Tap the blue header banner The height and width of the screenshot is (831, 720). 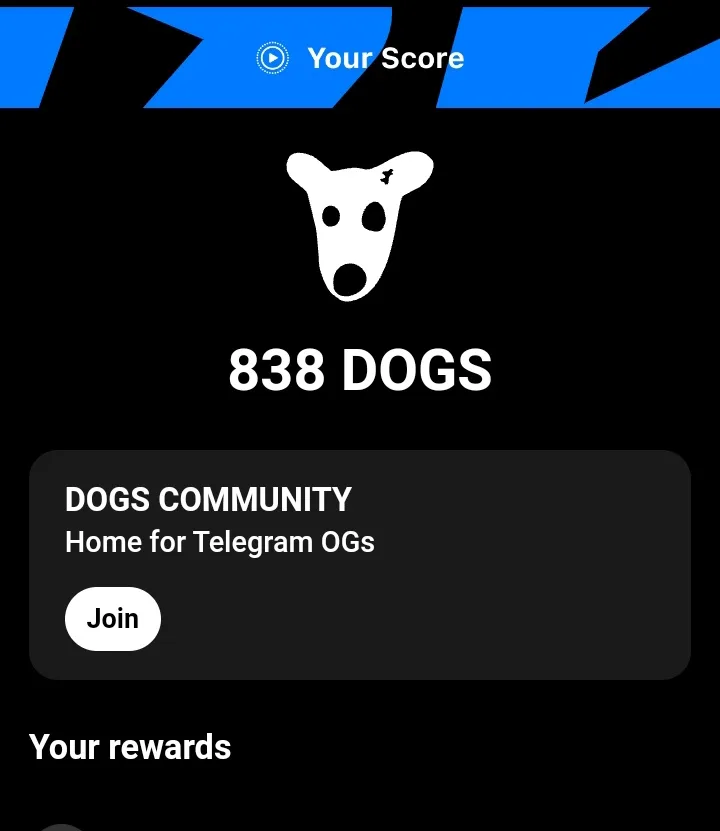pos(360,57)
